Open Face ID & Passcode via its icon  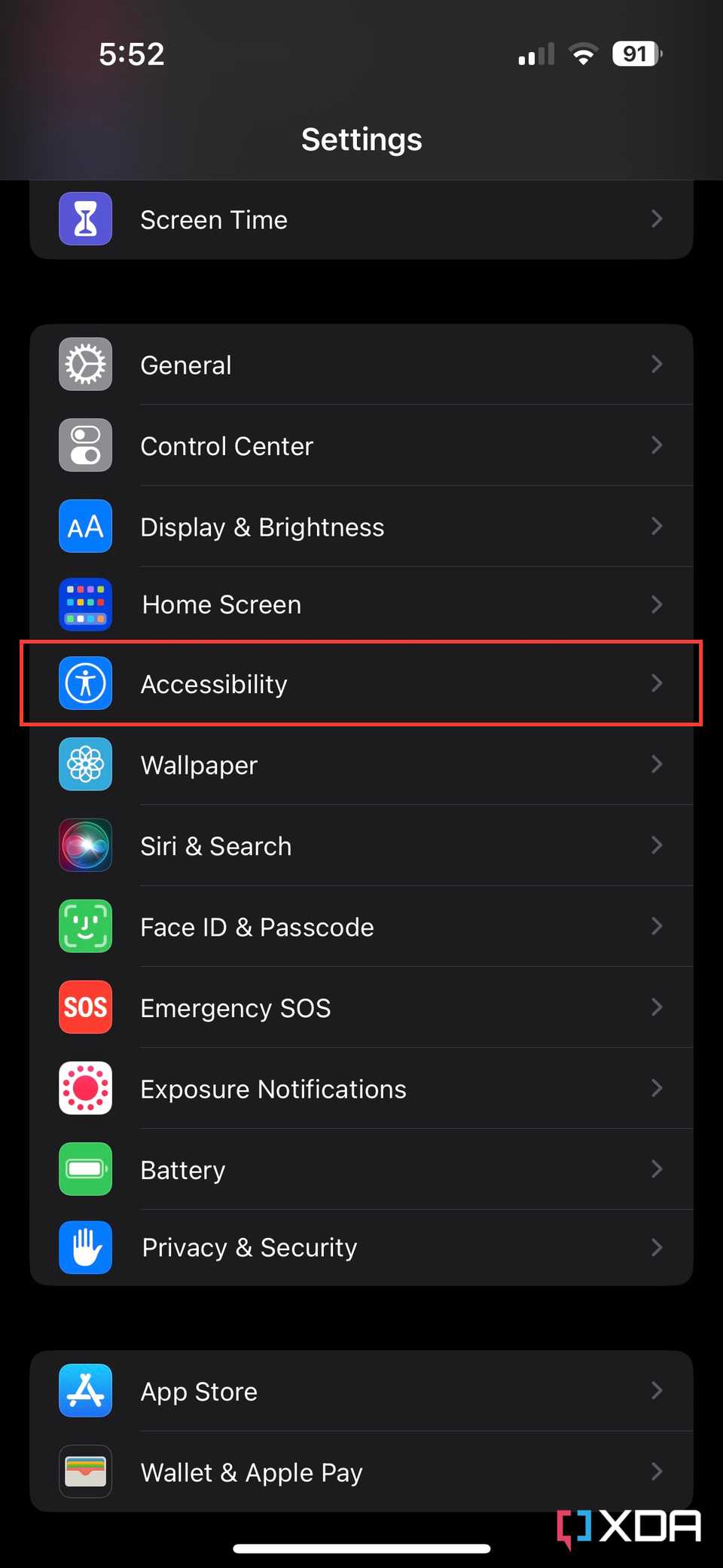click(85, 926)
